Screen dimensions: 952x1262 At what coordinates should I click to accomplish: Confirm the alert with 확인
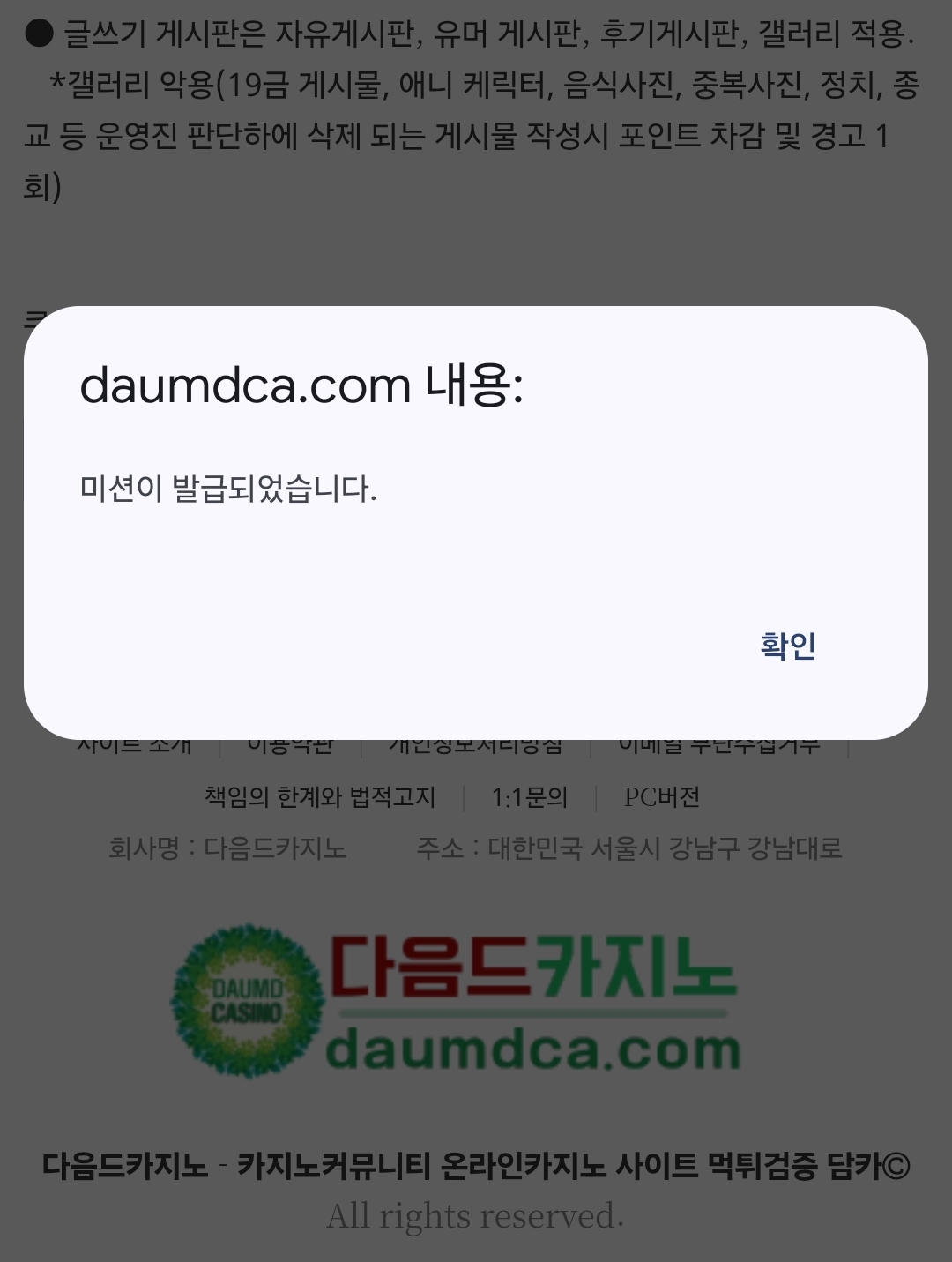click(787, 646)
